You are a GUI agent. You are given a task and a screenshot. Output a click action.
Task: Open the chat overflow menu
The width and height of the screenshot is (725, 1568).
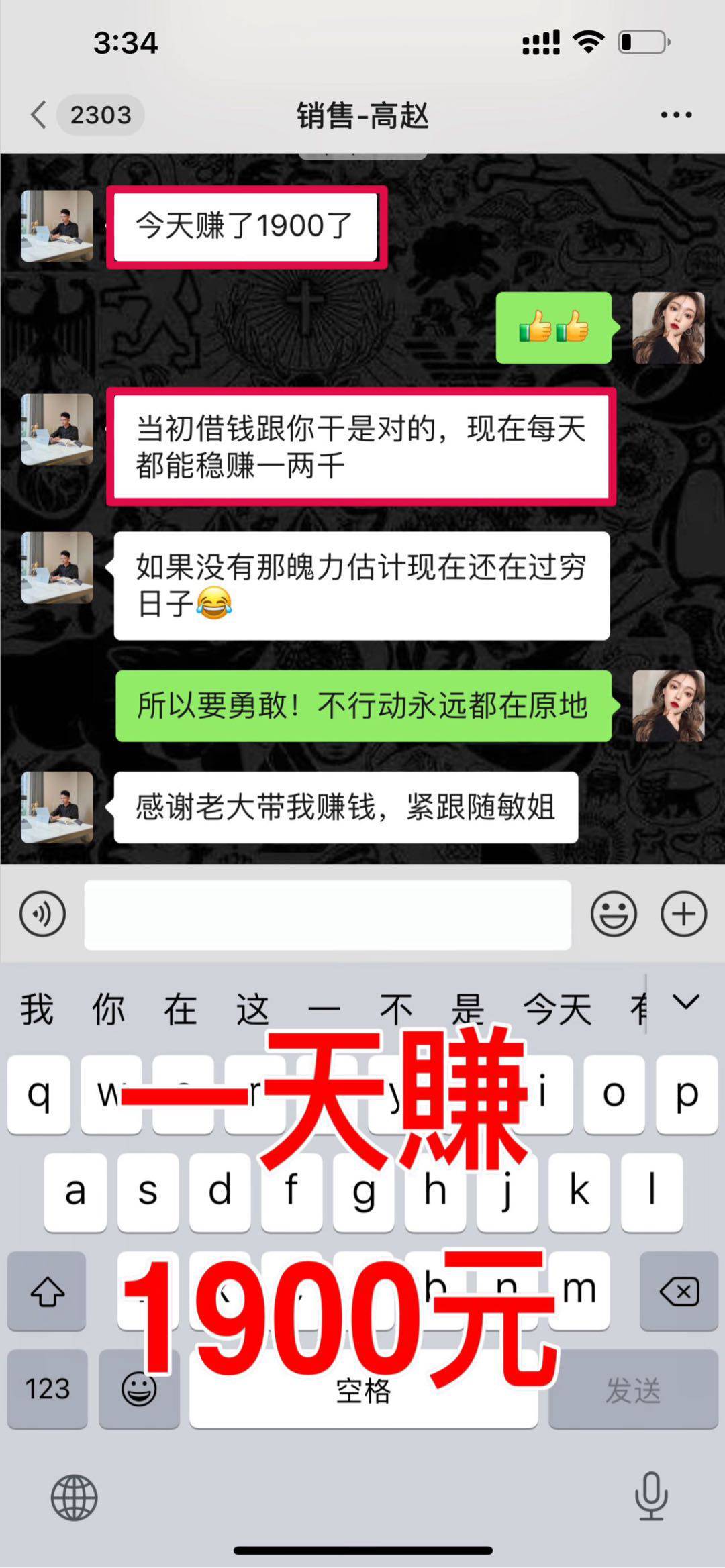coord(675,115)
